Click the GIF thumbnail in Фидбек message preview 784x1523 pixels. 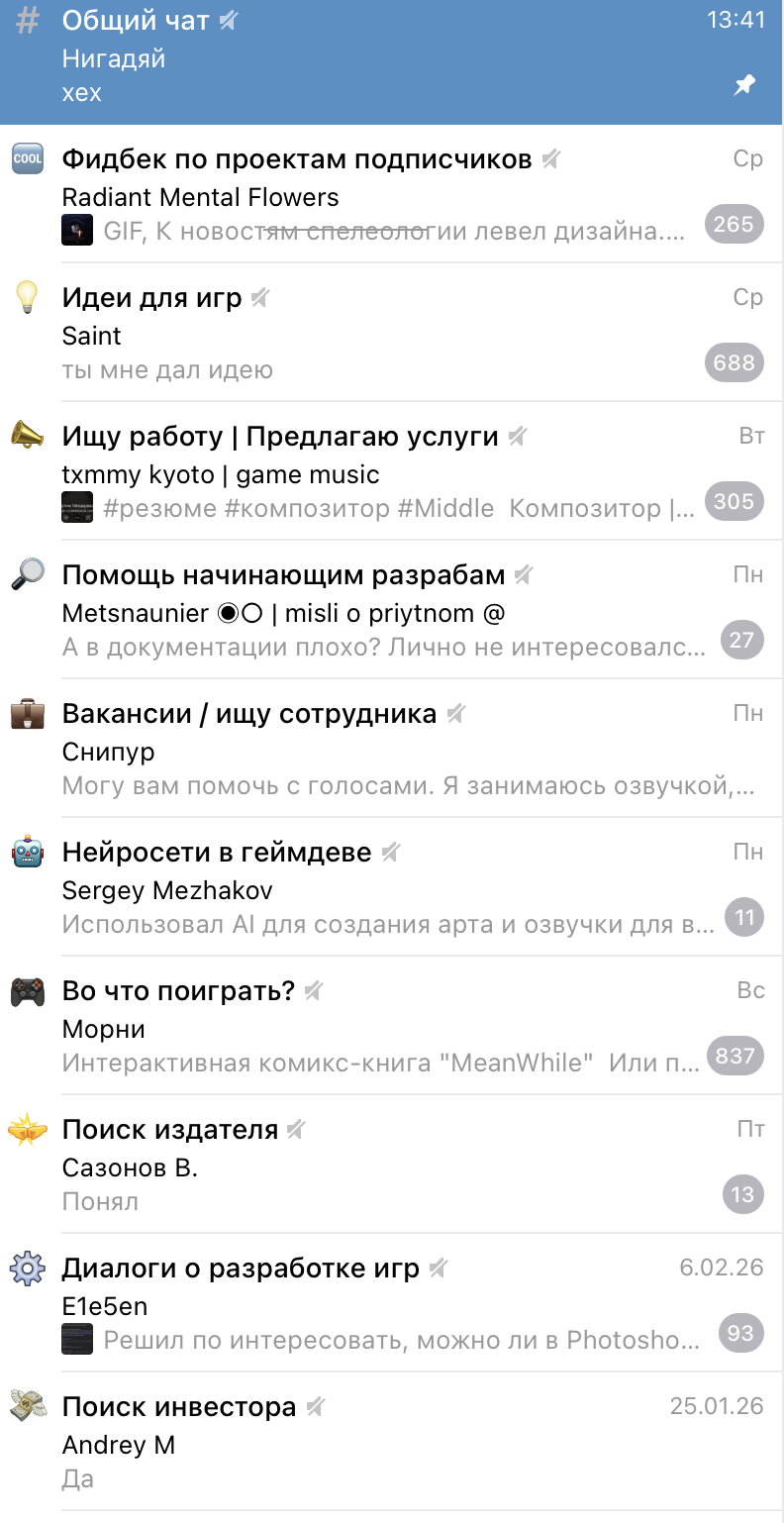pyautogui.click(x=76, y=230)
